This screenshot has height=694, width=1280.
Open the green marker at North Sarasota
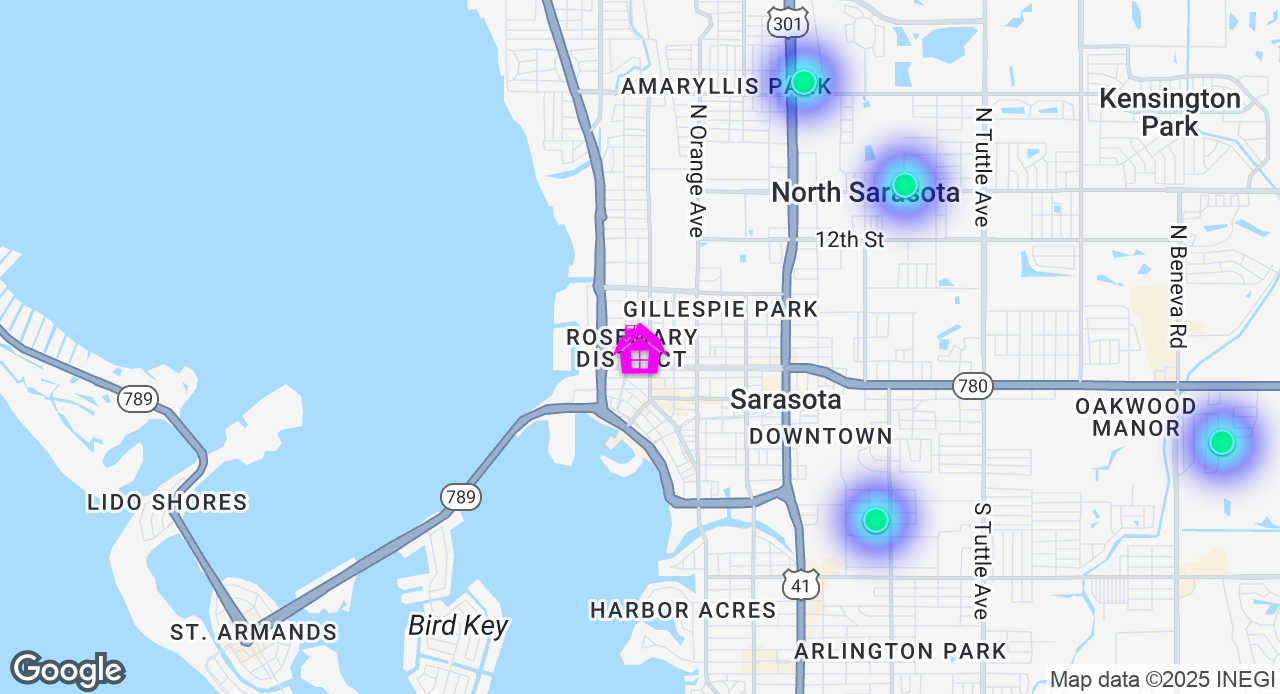tap(904, 185)
